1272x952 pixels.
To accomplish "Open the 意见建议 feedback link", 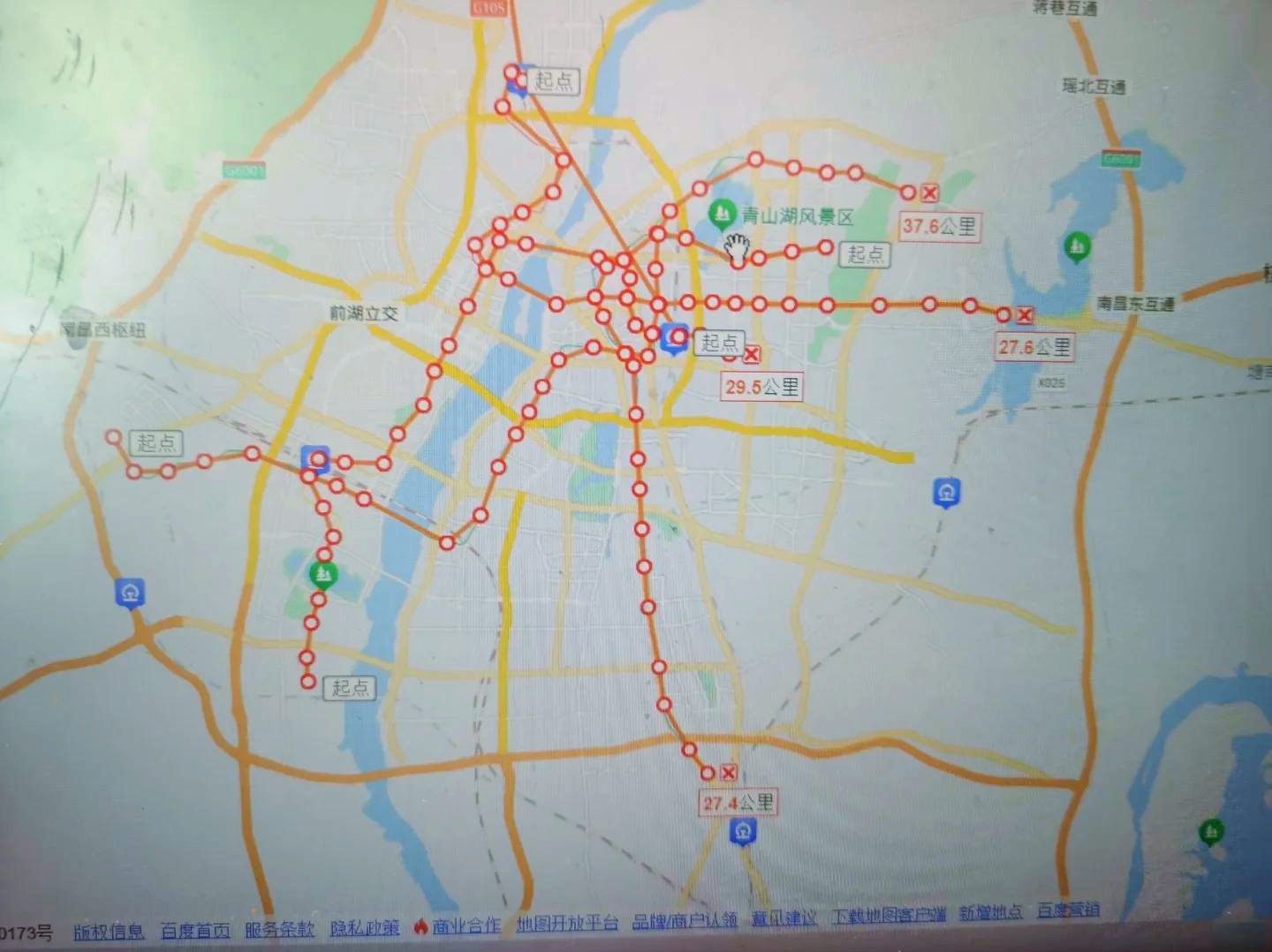I will [x=784, y=919].
